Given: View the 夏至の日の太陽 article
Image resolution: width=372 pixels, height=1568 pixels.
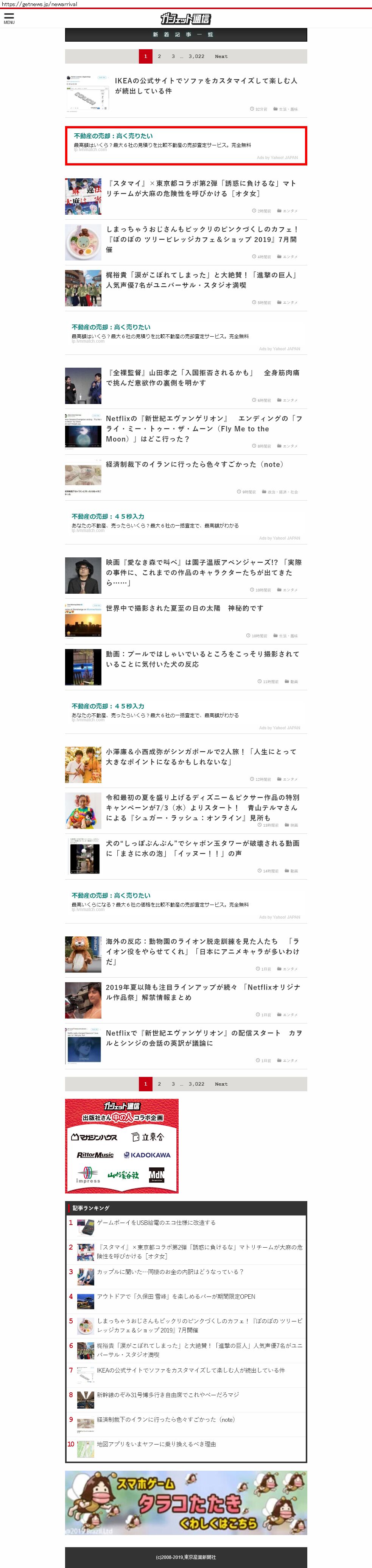Looking at the screenshot, I should point(184,608).
